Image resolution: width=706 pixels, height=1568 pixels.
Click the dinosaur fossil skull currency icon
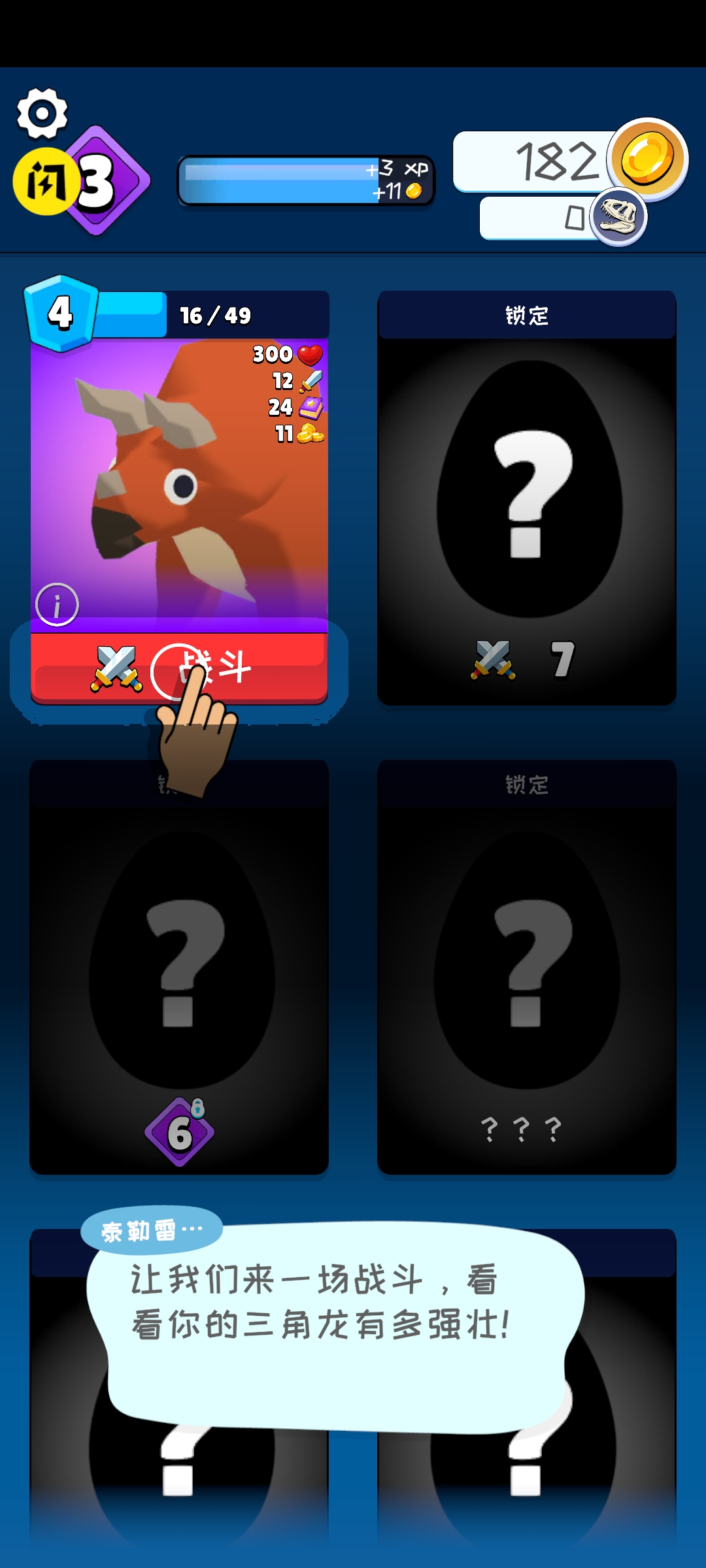[x=620, y=216]
